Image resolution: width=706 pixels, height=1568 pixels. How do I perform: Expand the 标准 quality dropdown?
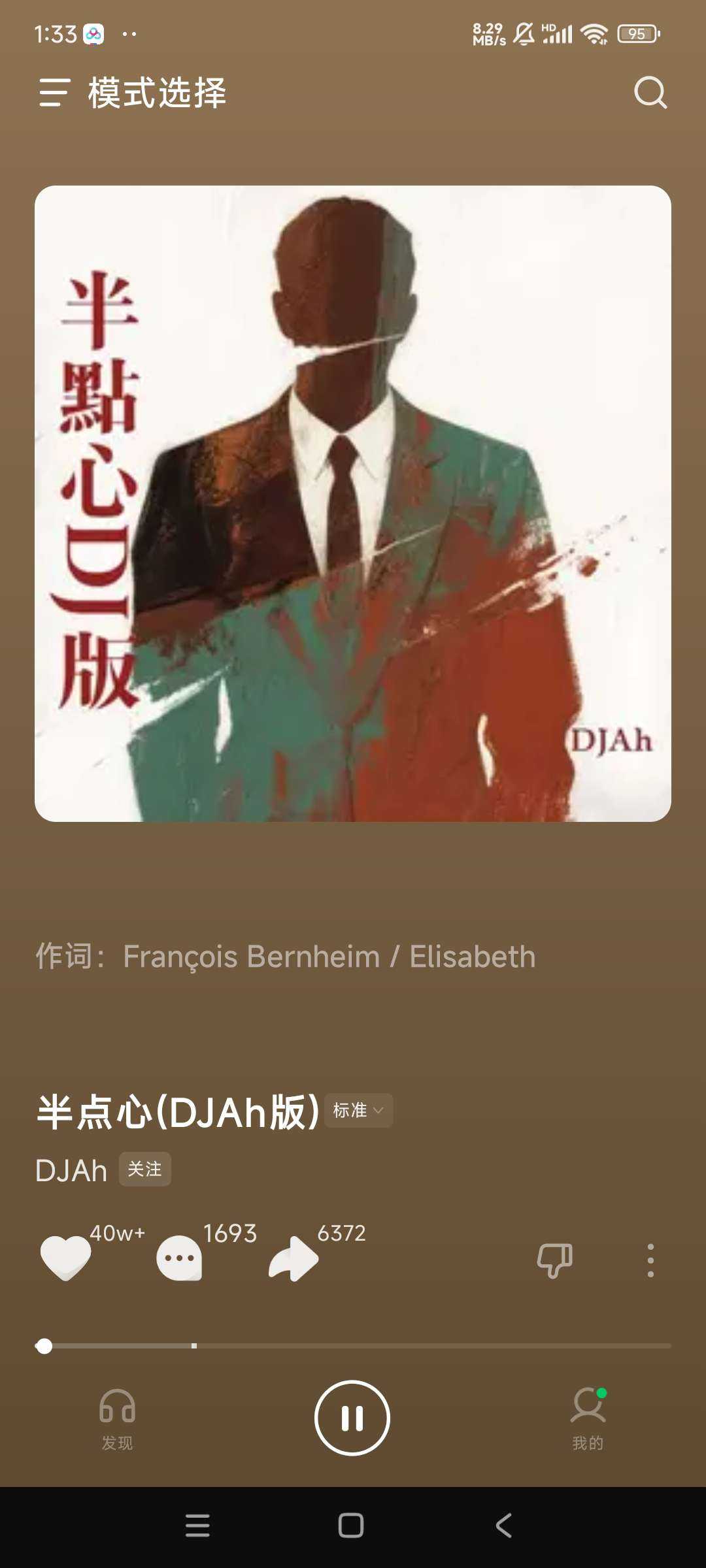(x=358, y=1110)
